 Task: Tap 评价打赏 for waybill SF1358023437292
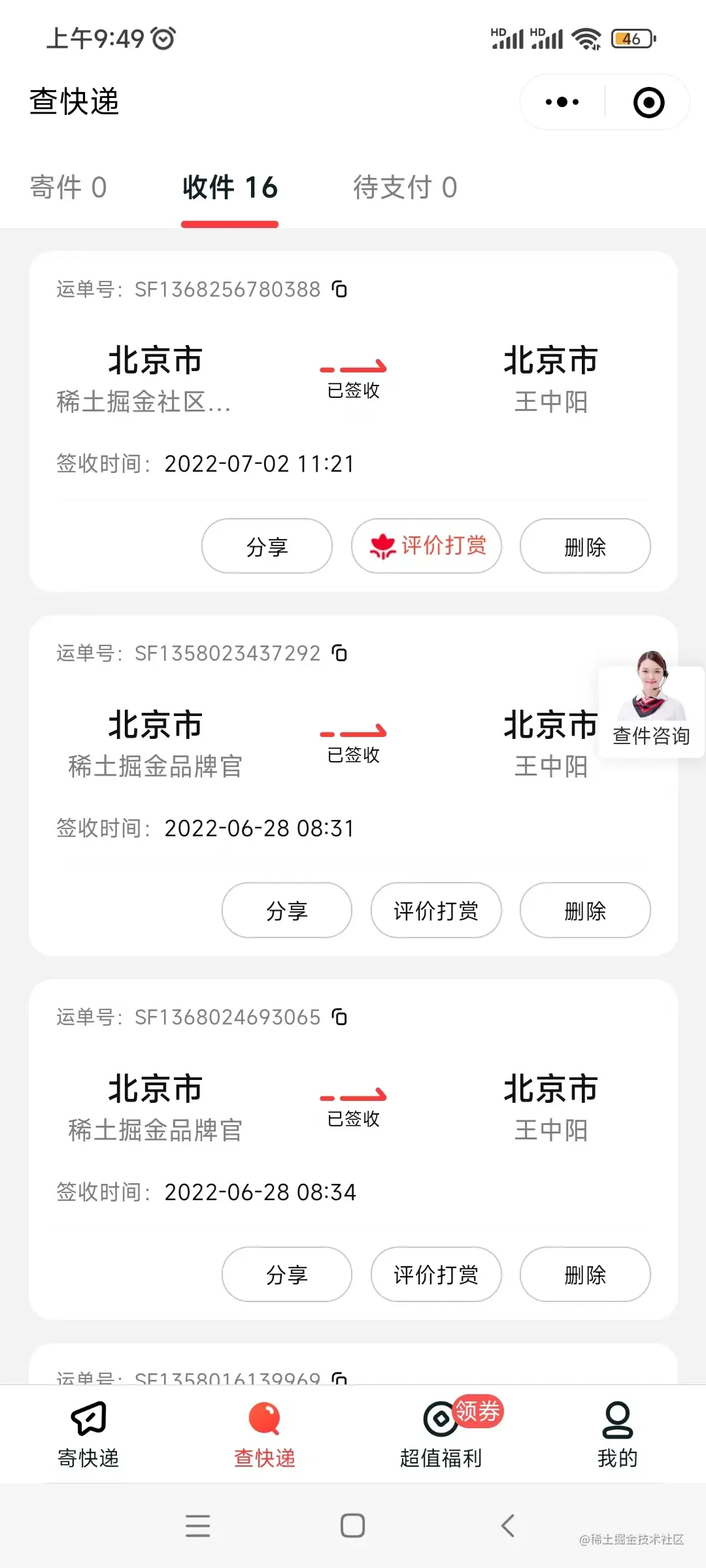(x=436, y=910)
